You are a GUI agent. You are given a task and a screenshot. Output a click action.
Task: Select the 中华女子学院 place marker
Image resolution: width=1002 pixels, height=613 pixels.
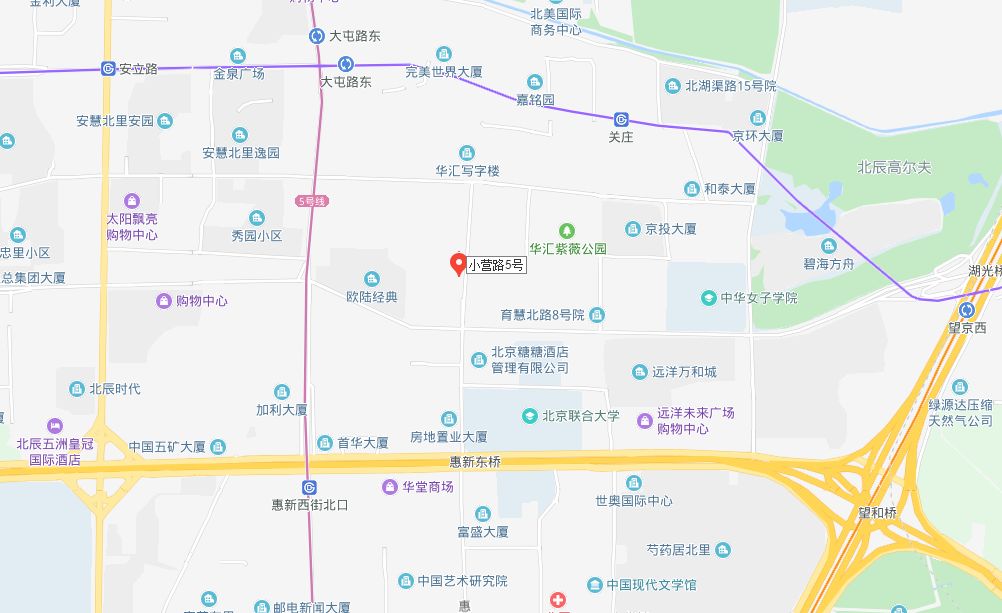pos(708,297)
